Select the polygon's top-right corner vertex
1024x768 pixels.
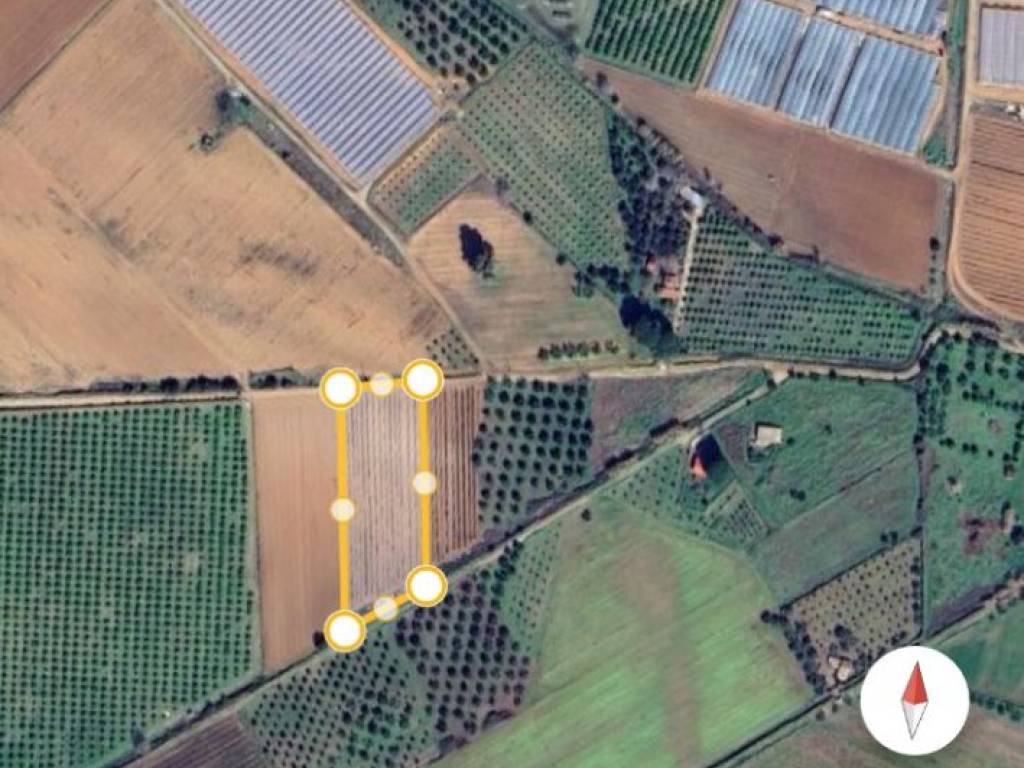(423, 380)
